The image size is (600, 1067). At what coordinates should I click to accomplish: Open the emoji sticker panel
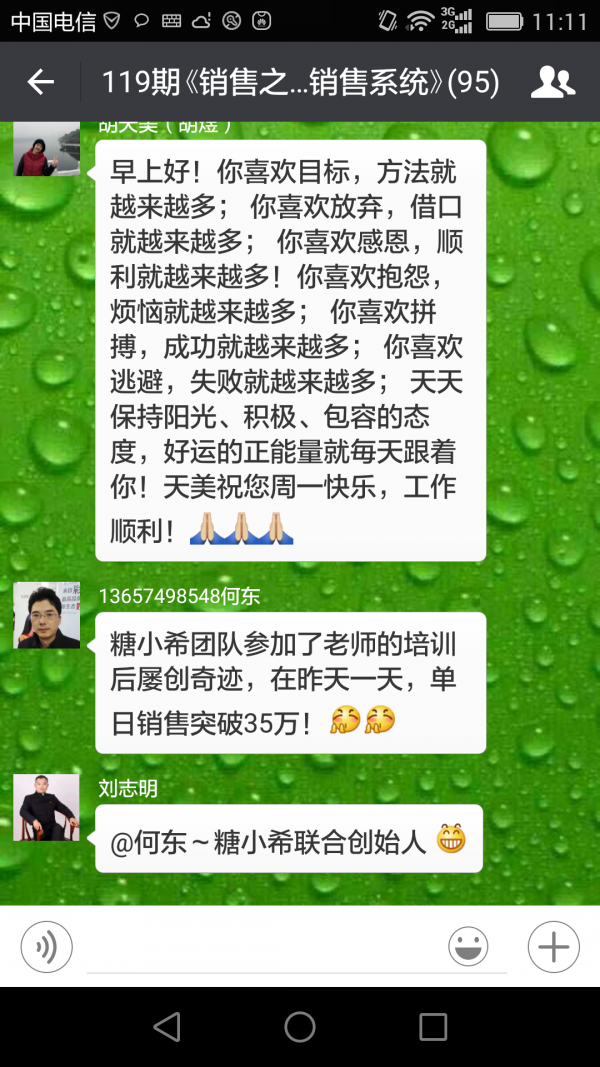pos(468,946)
